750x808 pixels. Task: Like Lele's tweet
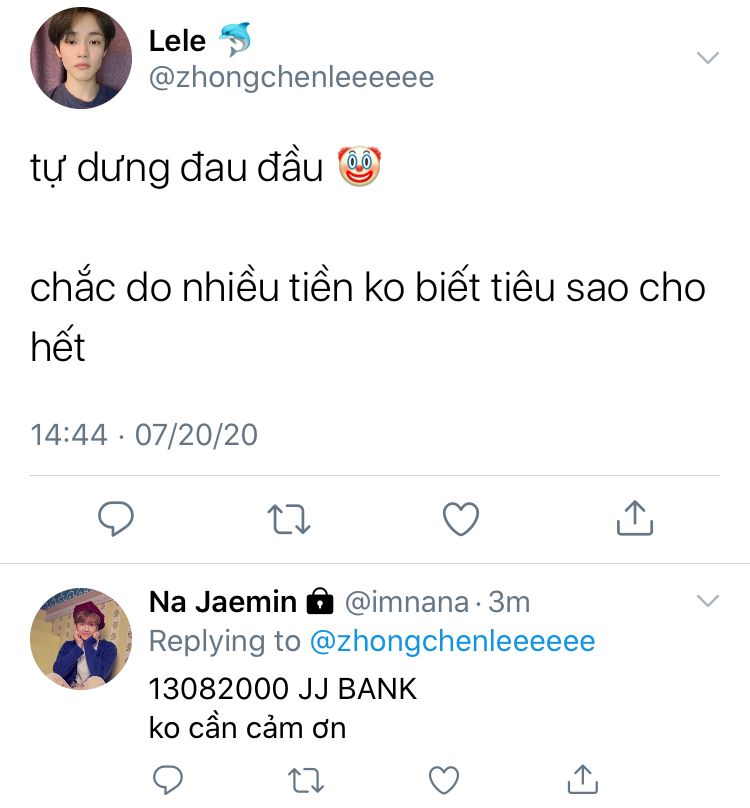(x=461, y=519)
